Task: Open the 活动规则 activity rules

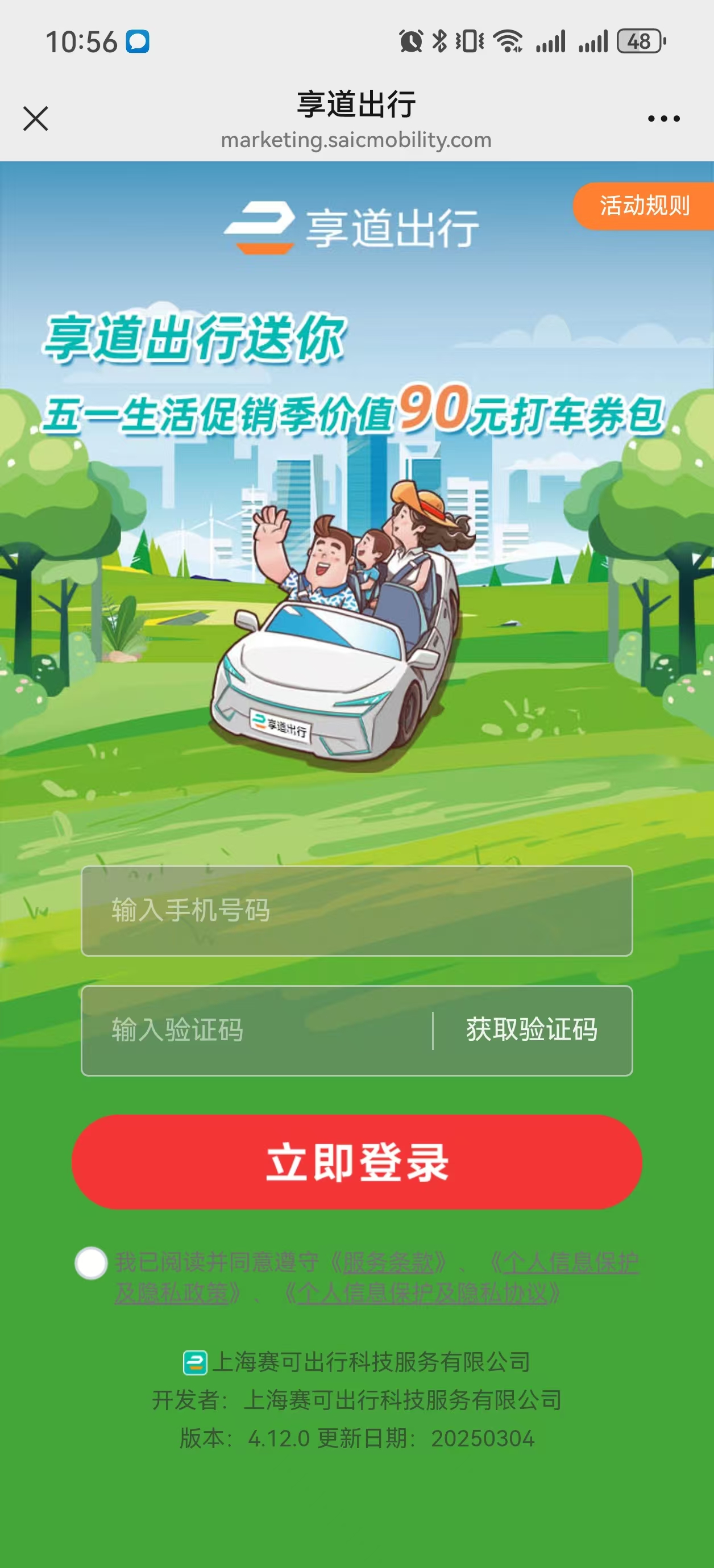Action: coord(644,206)
